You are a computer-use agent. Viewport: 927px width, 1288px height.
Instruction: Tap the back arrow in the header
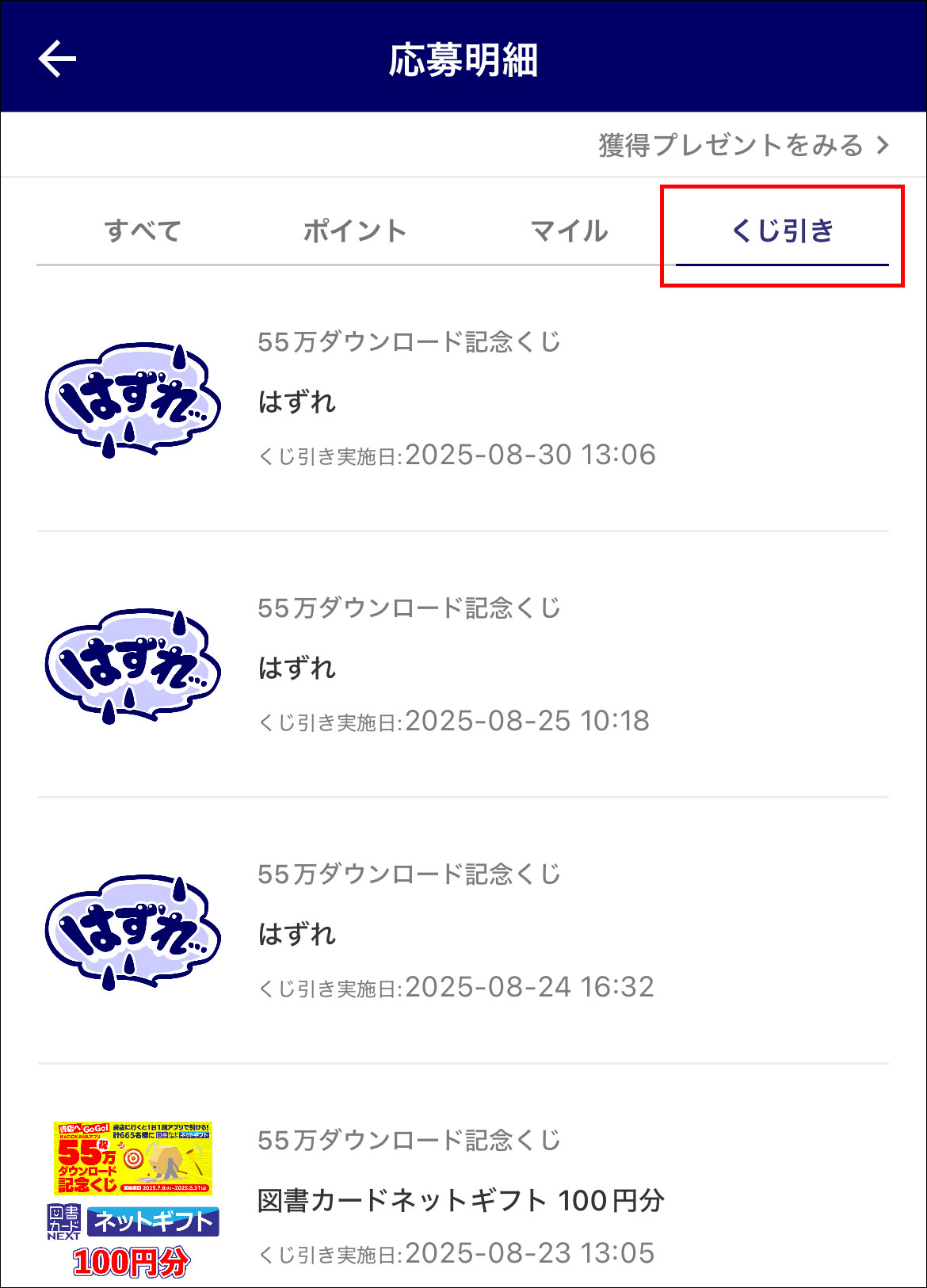[55, 58]
